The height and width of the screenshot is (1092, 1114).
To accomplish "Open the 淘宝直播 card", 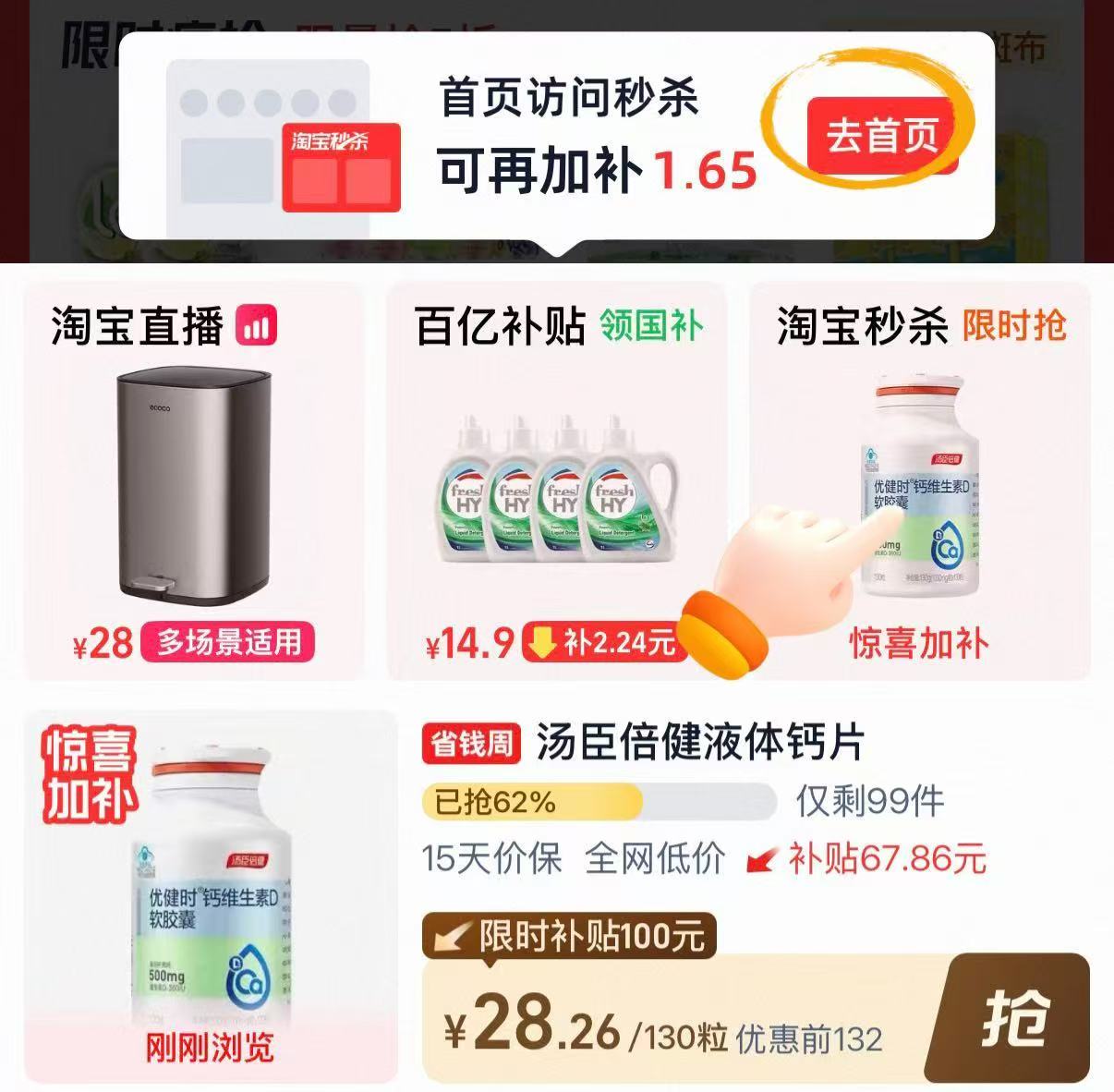I will [x=195, y=481].
